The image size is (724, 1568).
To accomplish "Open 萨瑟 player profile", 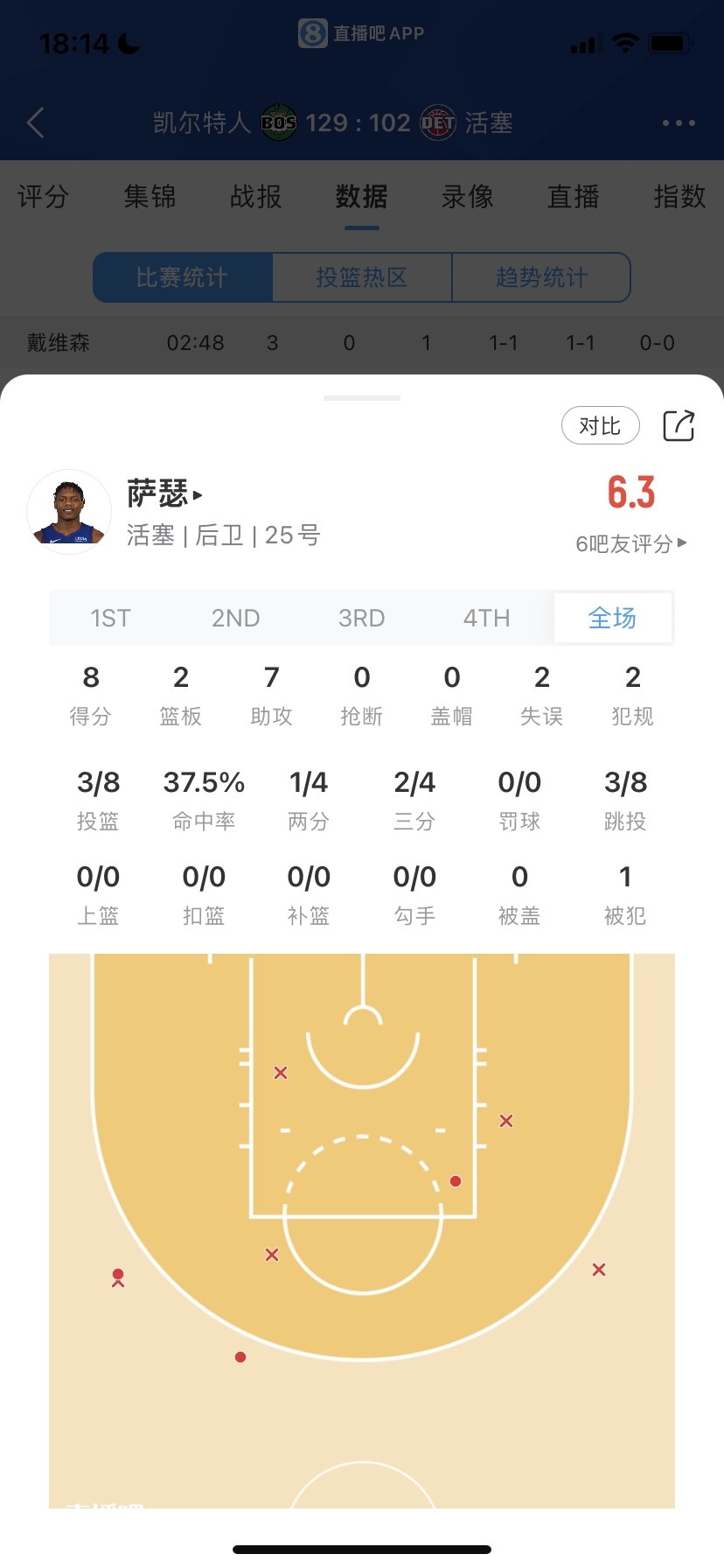I will (164, 494).
